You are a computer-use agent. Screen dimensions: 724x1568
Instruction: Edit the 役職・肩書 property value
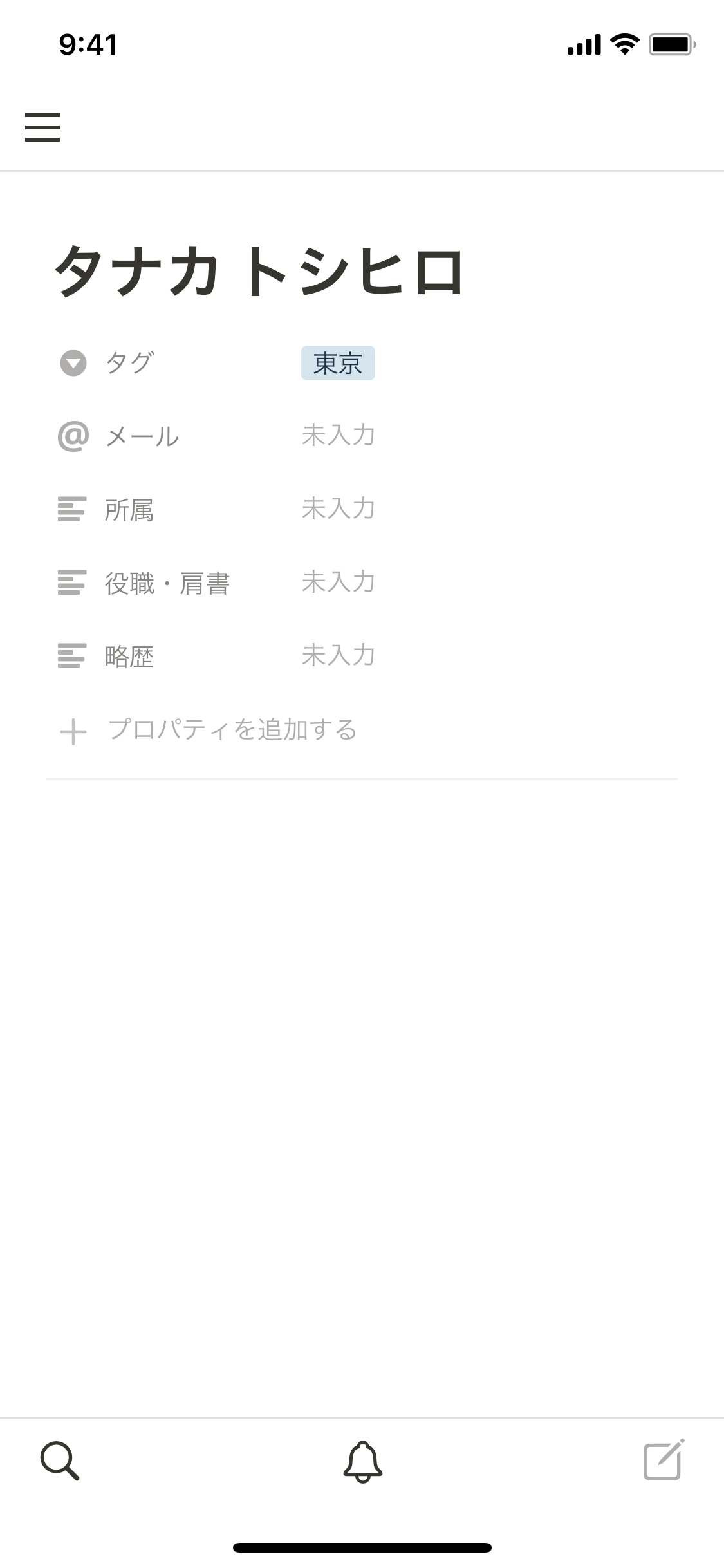339,583
